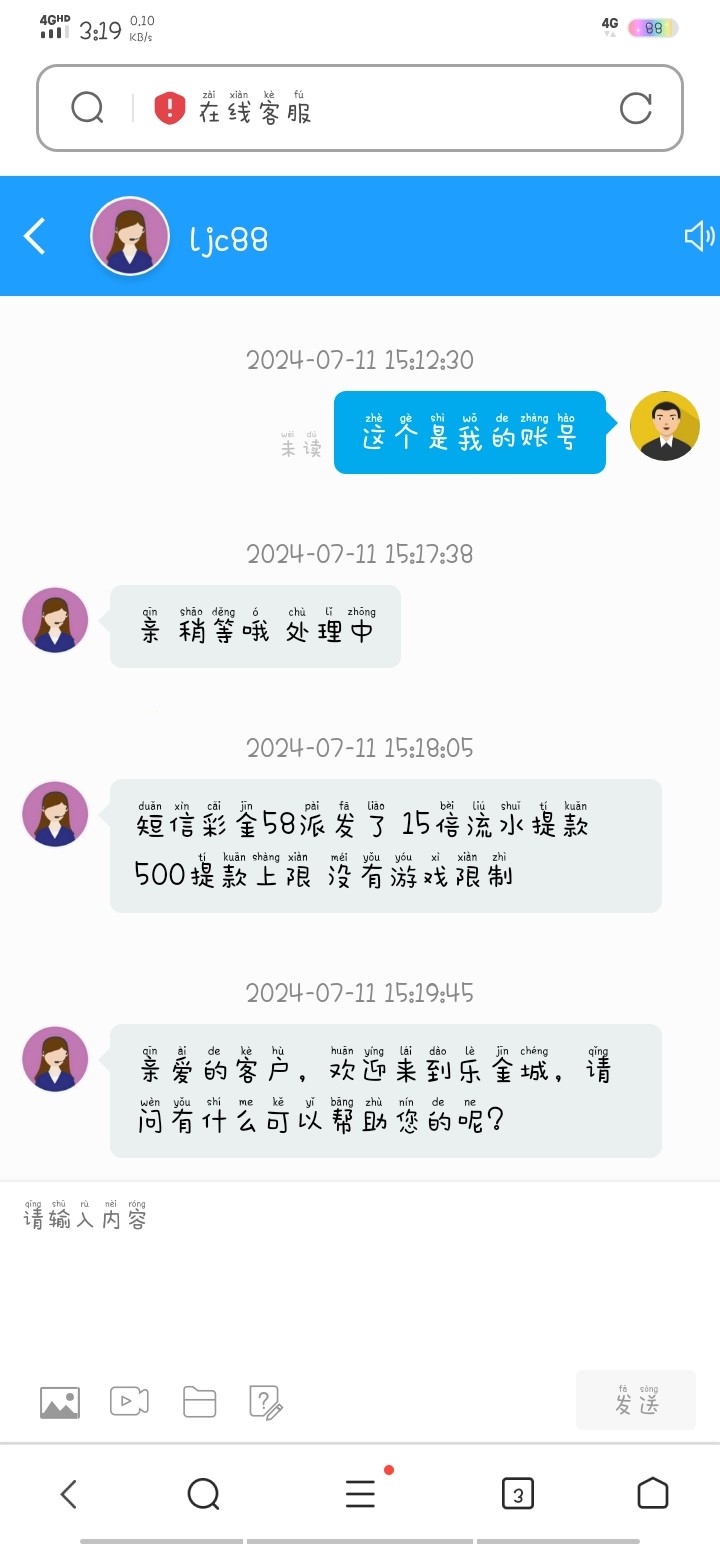Tap the browser search magnifier icon
This screenshot has width=720, height=1544.
(88, 108)
